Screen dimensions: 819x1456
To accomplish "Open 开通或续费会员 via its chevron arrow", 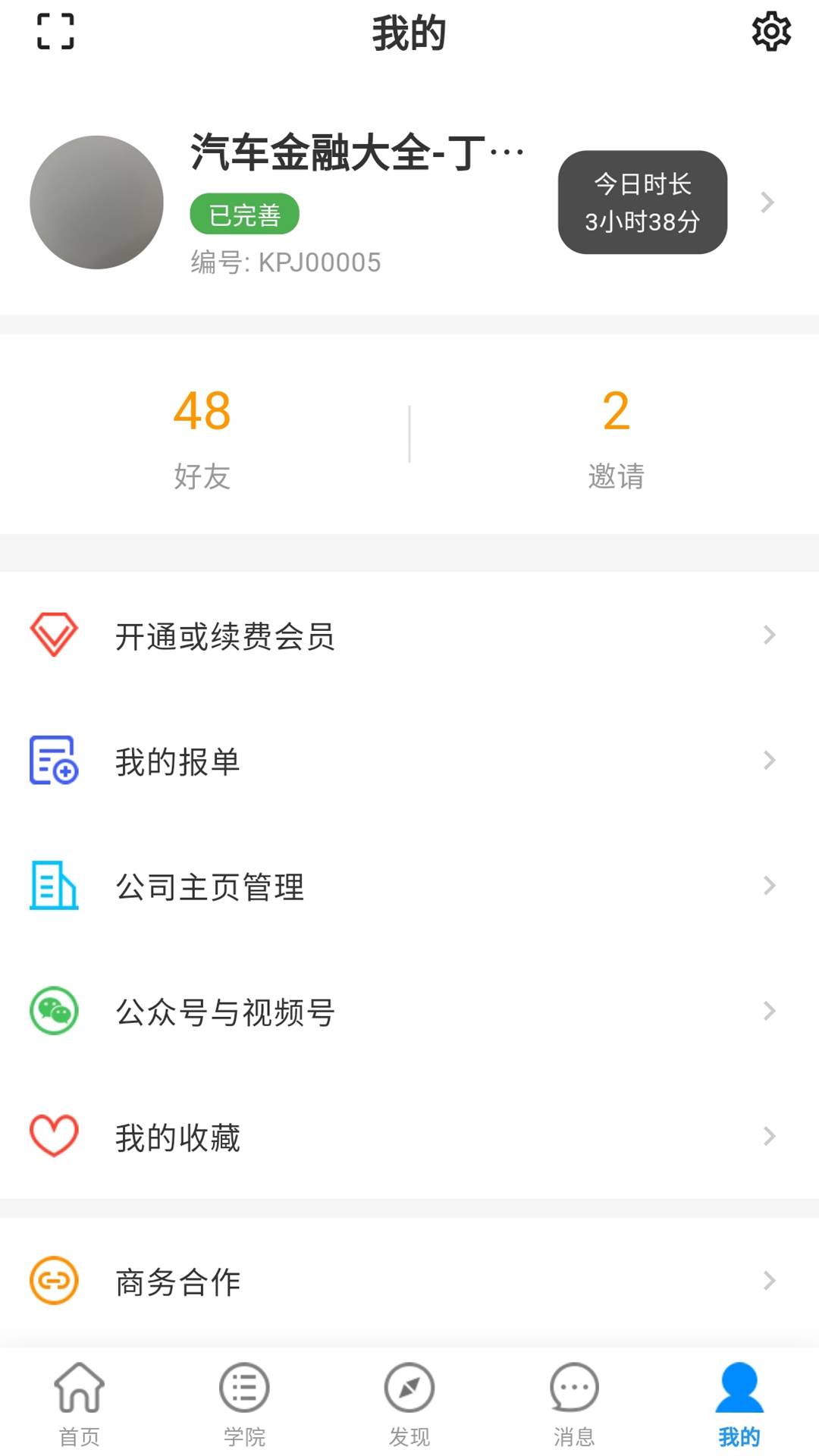I will [x=770, y=634].
